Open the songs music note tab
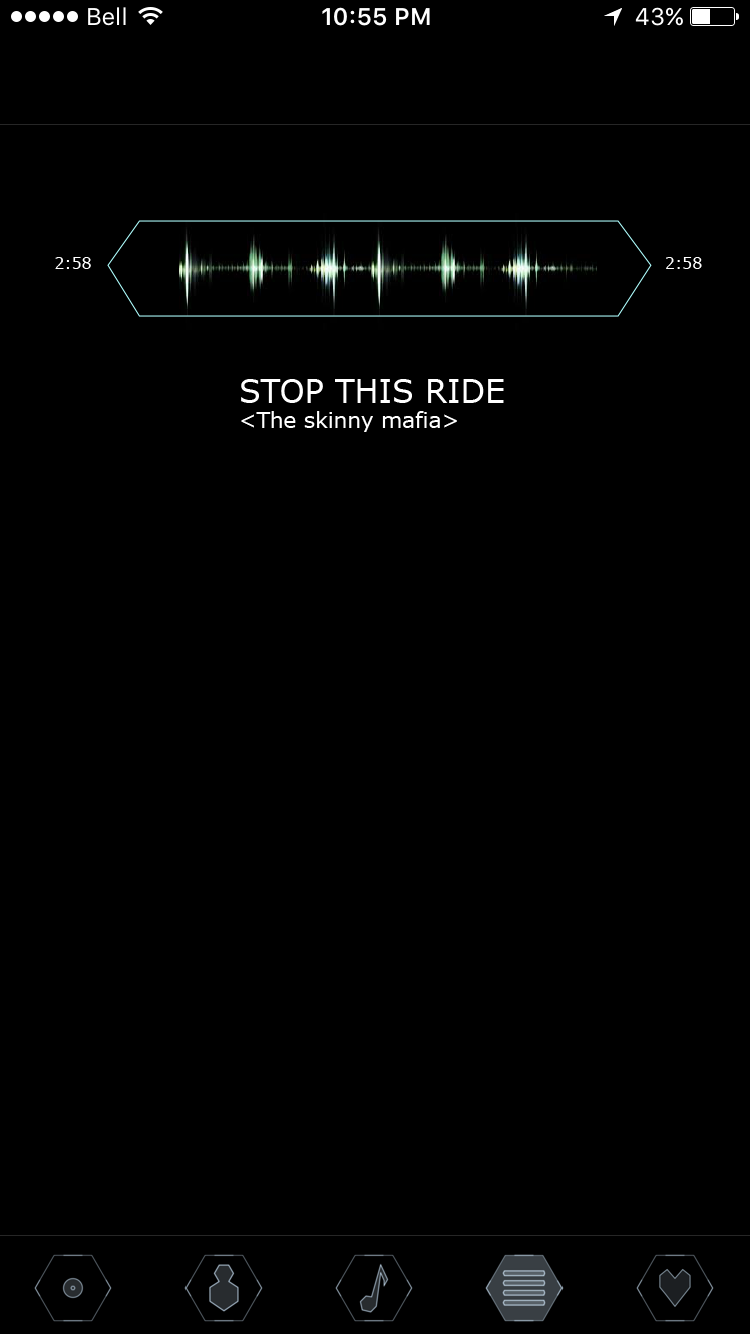The image size is (750, 1334). pos(374,1288)
